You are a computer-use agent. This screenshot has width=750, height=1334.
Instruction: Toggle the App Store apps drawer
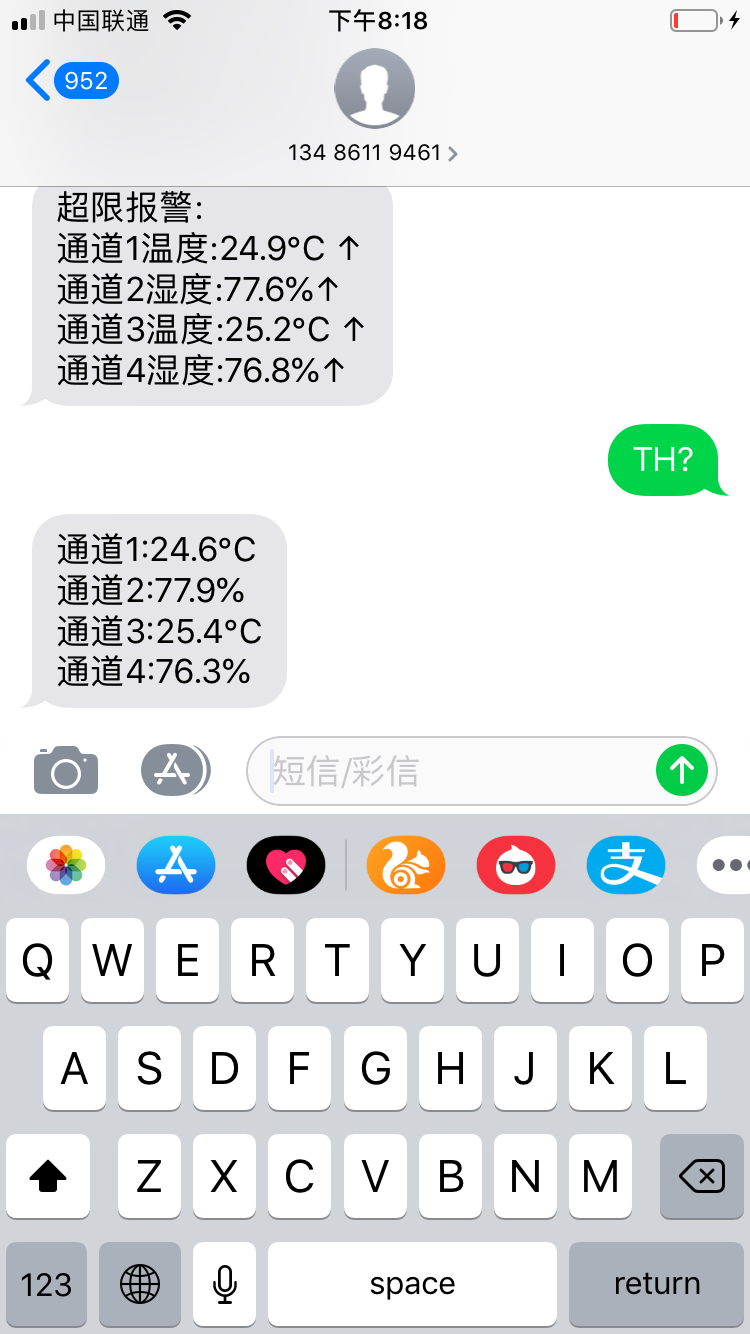[175, 770]
